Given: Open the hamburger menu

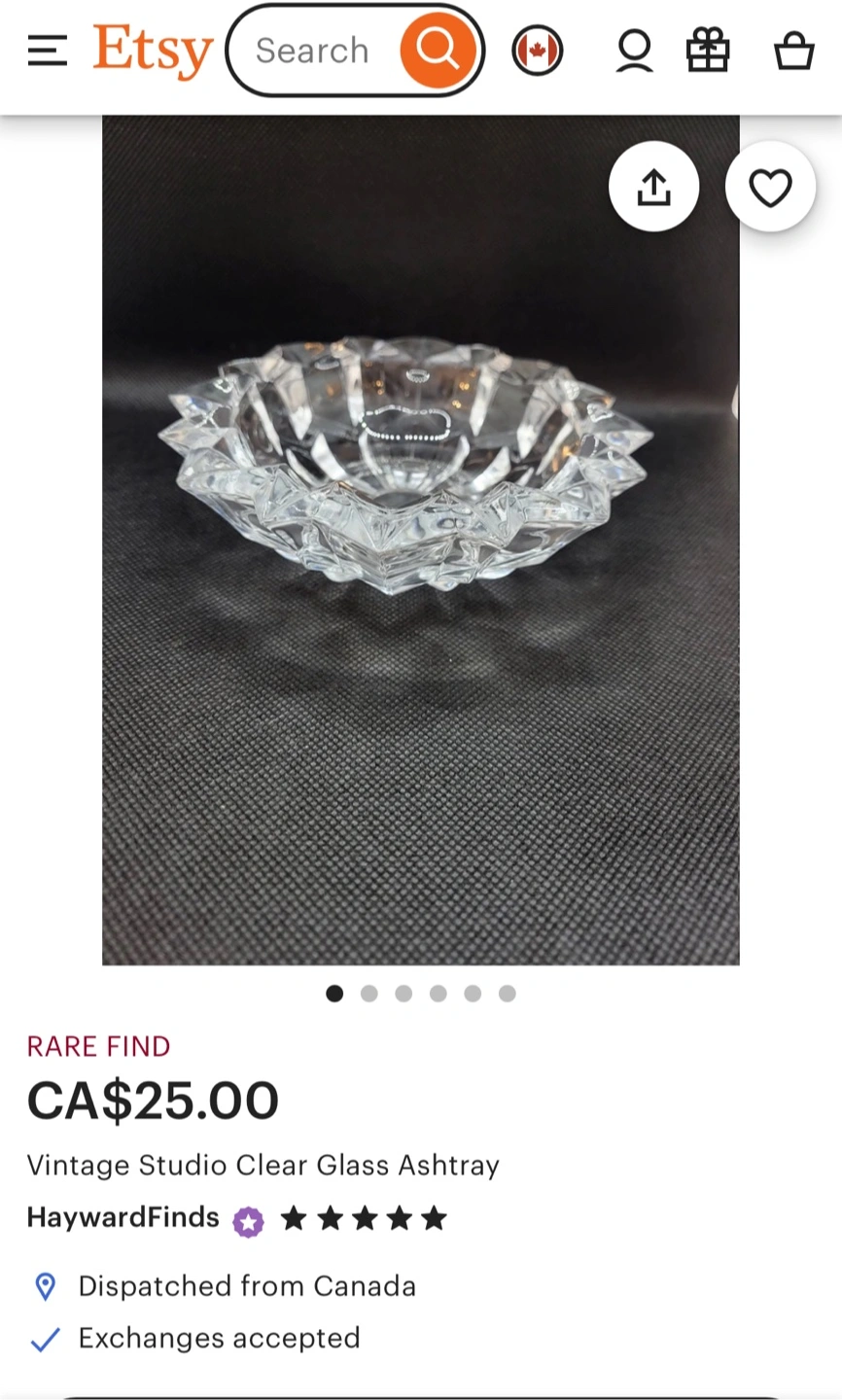Looking at the screenshot, I should (47, 51).
